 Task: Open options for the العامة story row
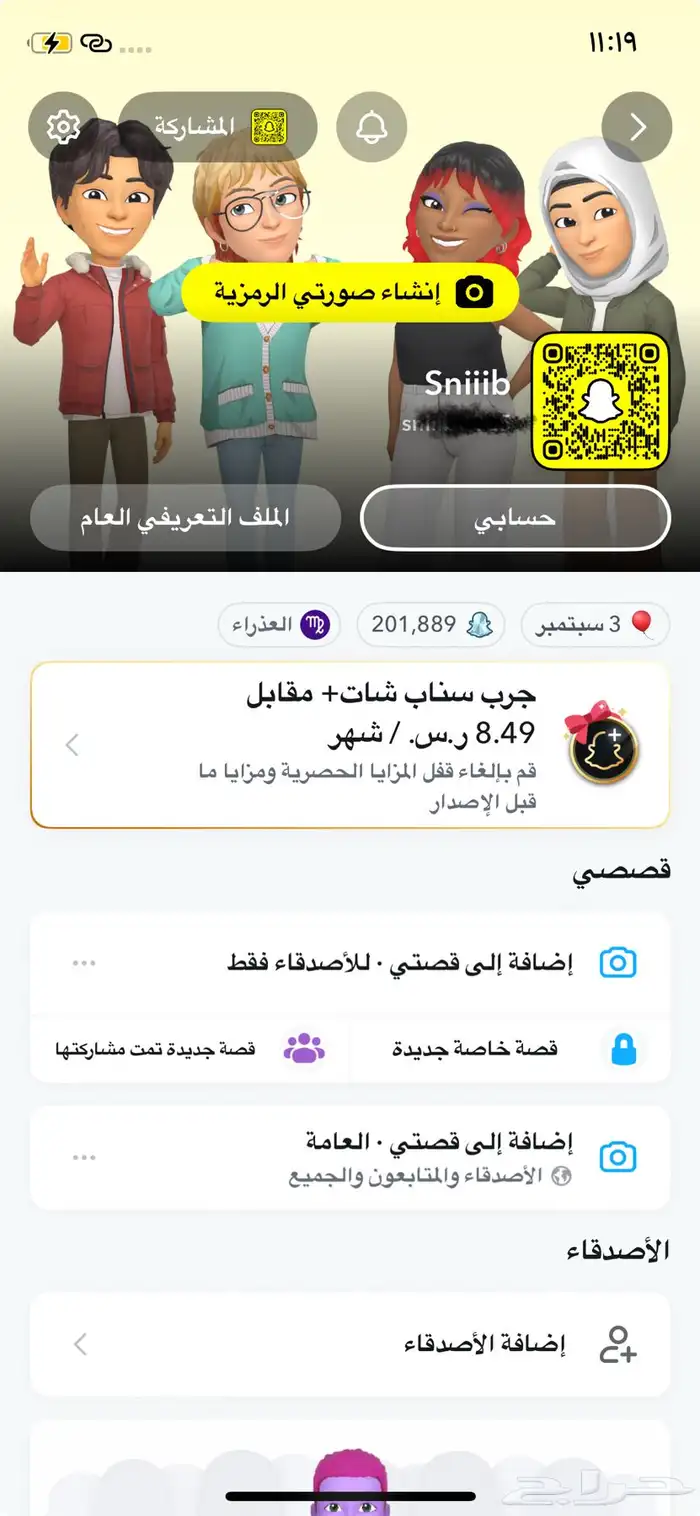[84, 1157]
